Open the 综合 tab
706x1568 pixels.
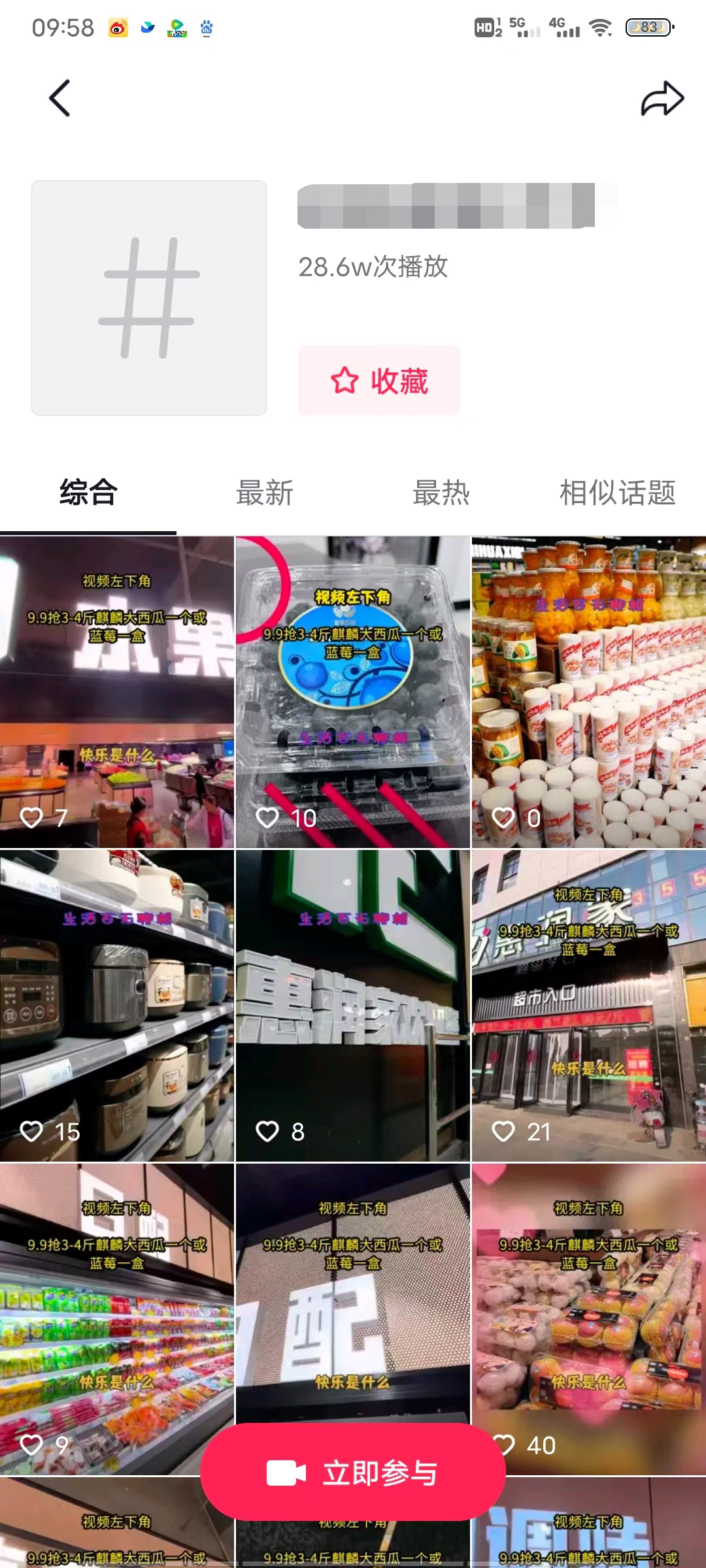click(x=90, y=493)
